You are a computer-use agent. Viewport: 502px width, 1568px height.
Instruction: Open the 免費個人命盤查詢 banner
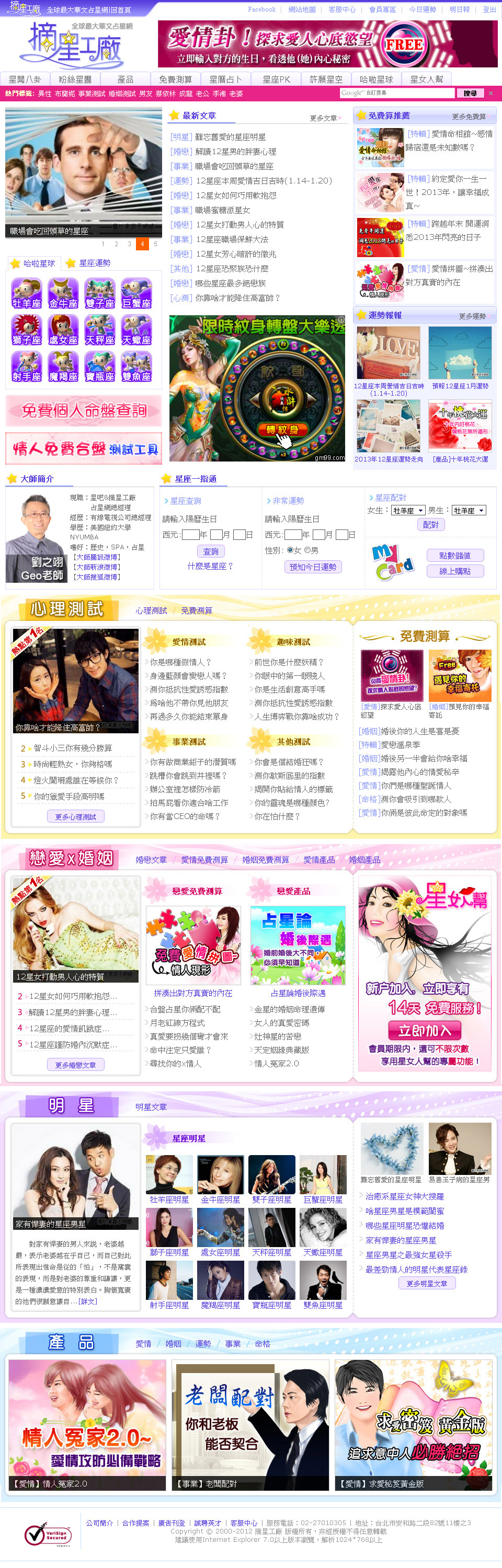click(84, 411)
